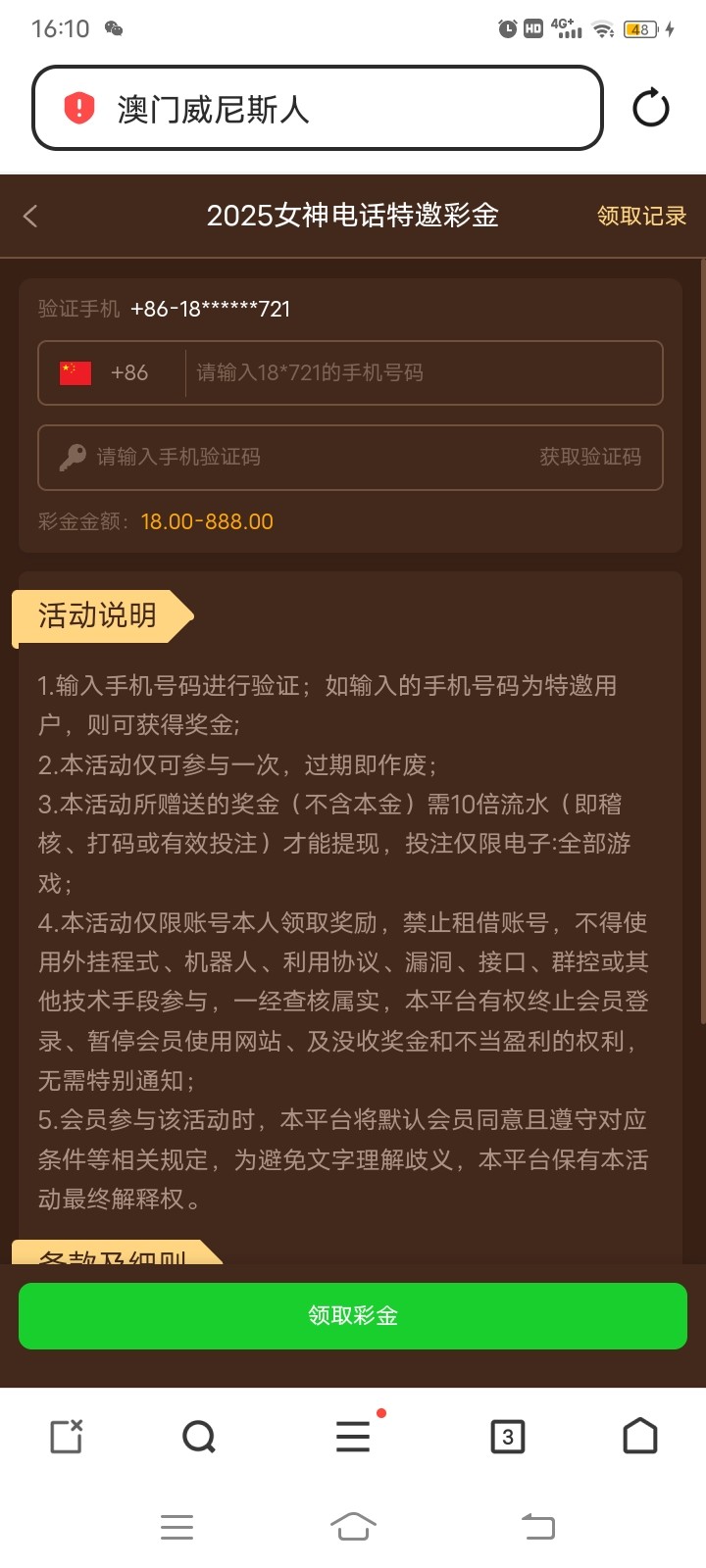
Task: Open a new browser tab from the toolbar
Action: click(66, 1437)
